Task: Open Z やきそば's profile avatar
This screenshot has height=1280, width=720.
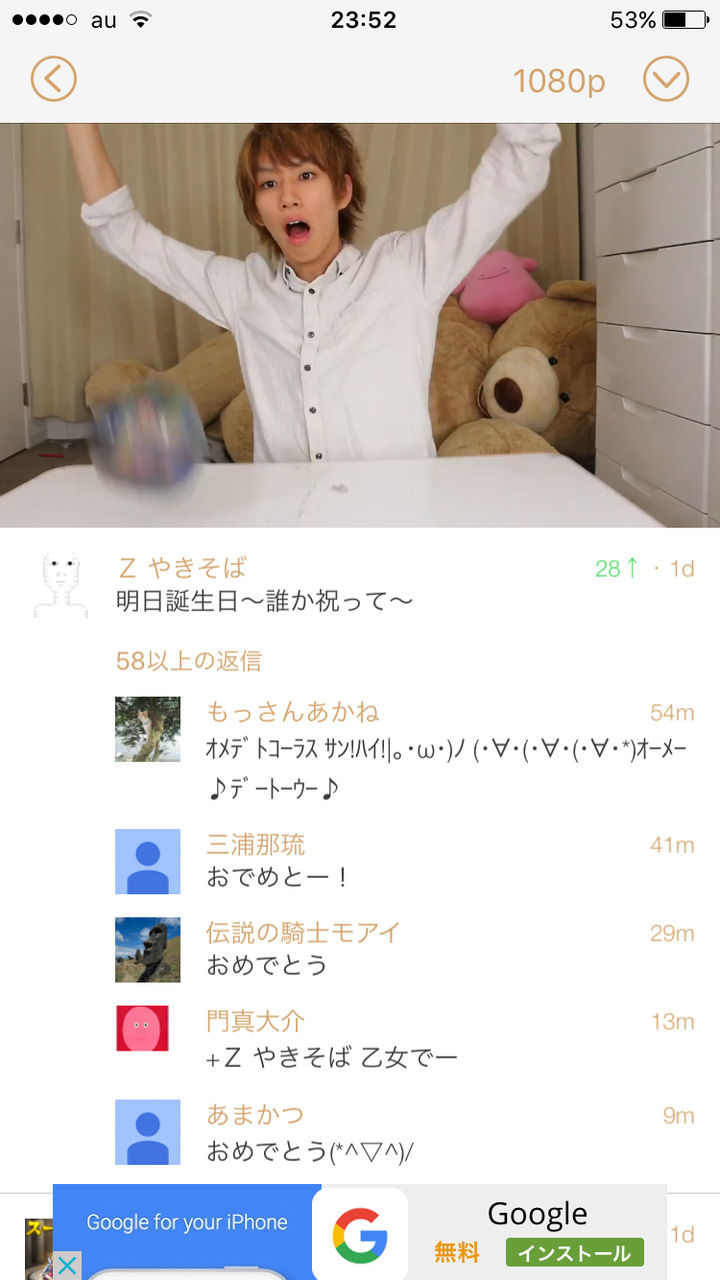Action: click(x=61, y=585)
